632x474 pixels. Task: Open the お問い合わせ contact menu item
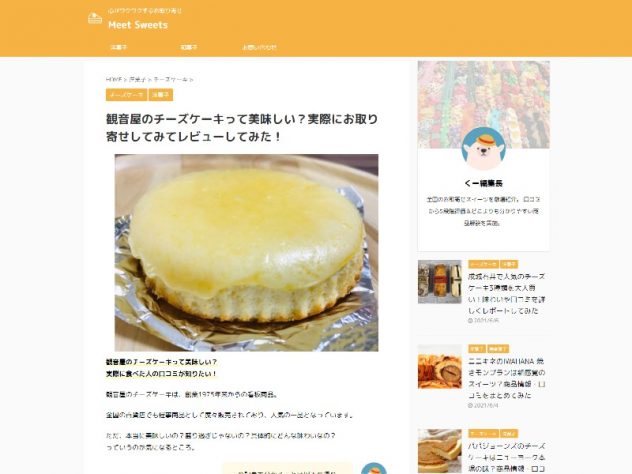coord(259,47)
